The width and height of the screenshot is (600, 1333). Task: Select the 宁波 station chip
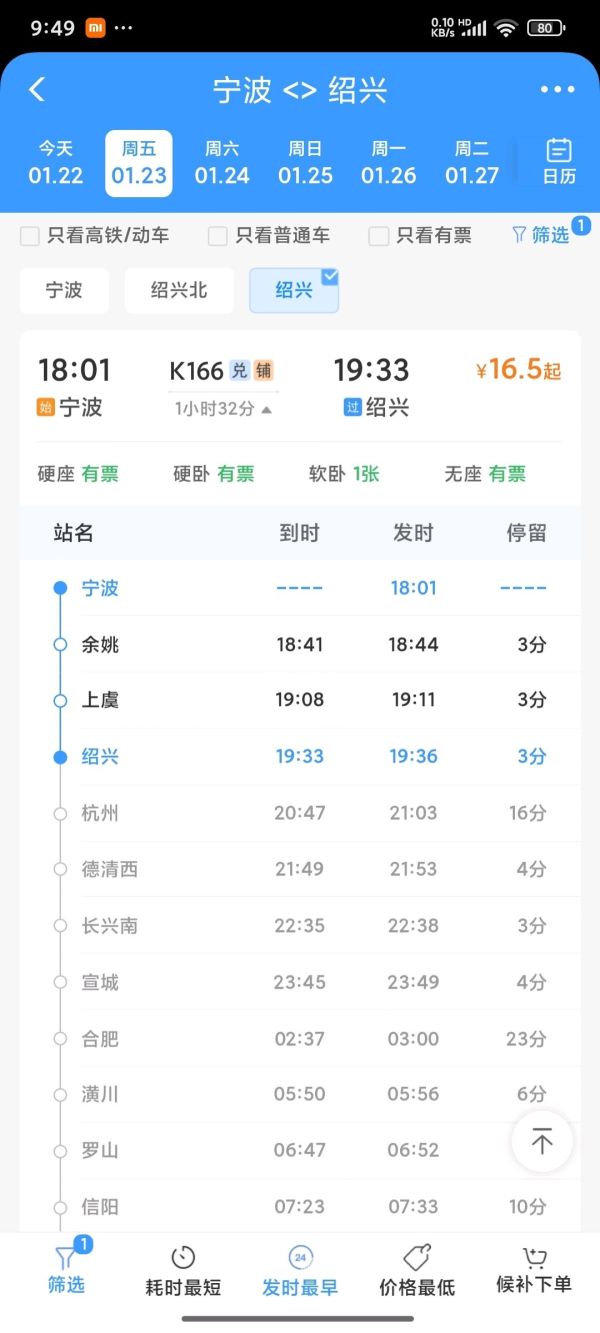click(x=64, y=290)
